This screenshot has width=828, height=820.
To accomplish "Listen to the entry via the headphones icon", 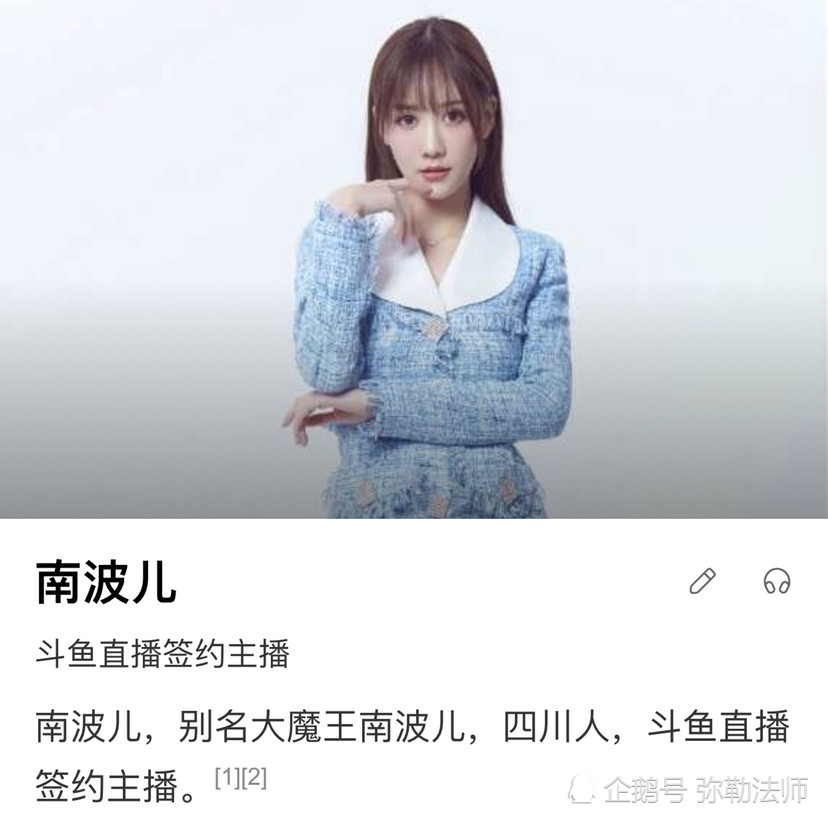I will tap(777, 581).
